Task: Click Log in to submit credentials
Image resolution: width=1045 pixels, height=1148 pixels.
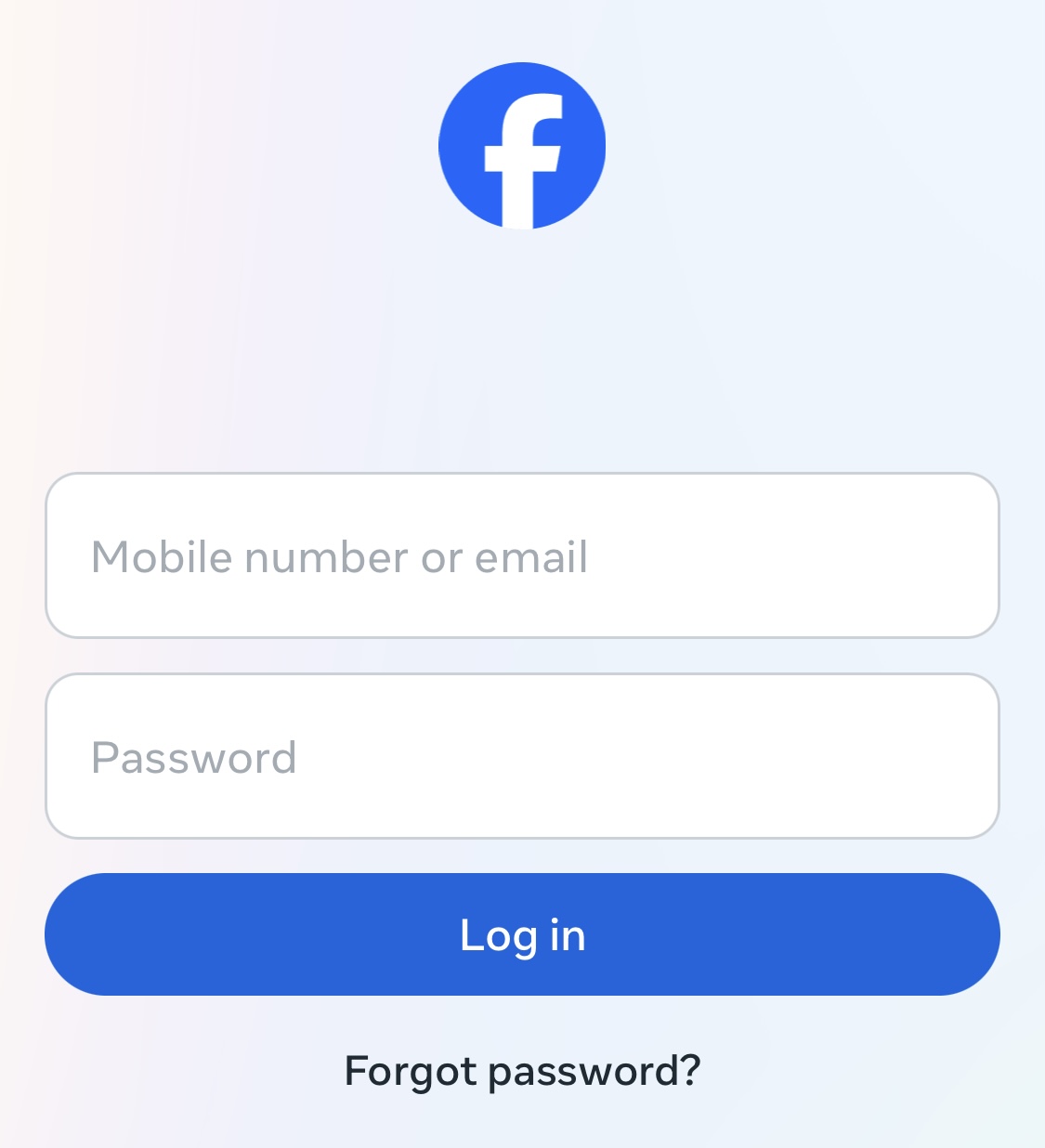Action: pyautogui.click(x=522, y=934)
